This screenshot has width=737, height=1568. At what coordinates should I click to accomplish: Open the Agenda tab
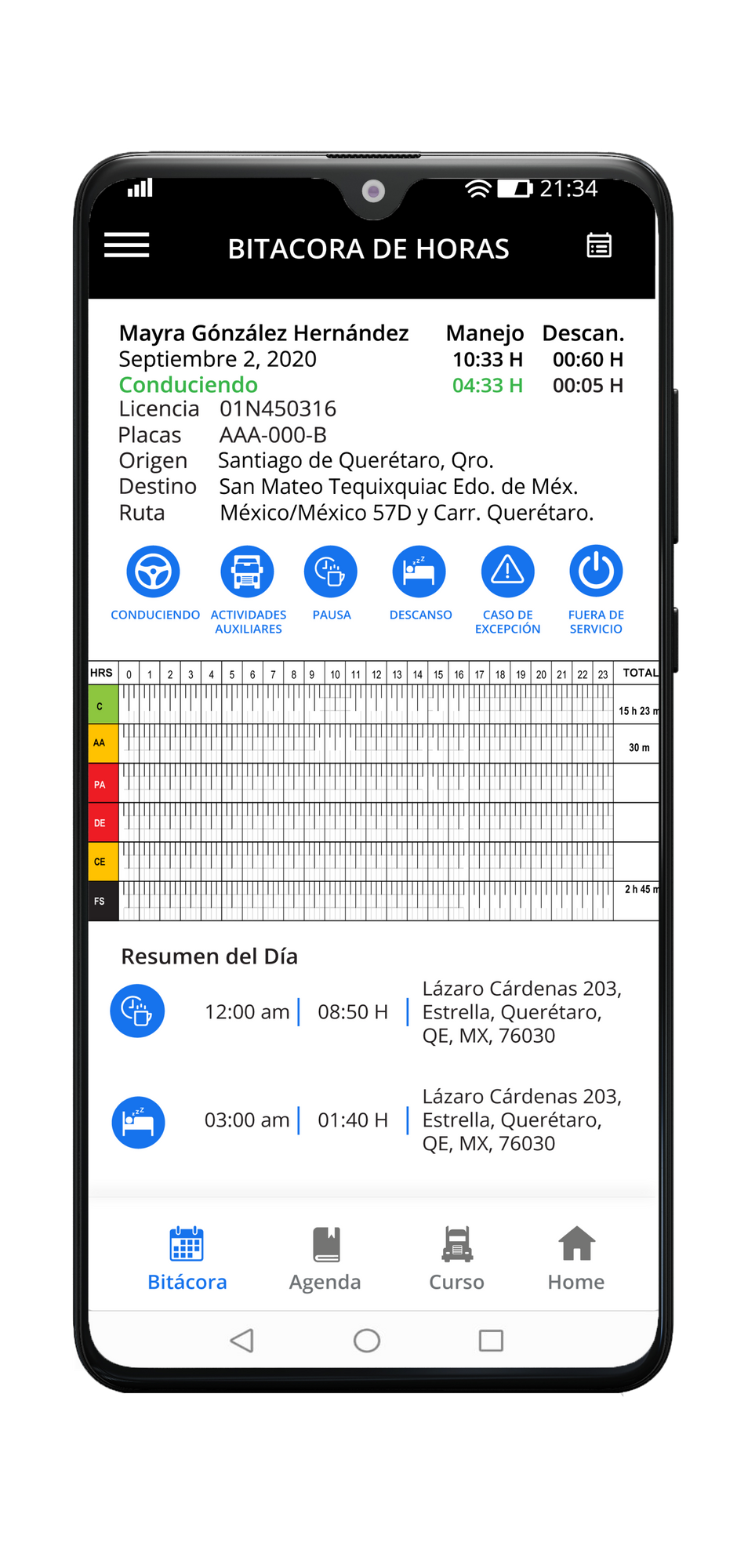click(325, 1259)
